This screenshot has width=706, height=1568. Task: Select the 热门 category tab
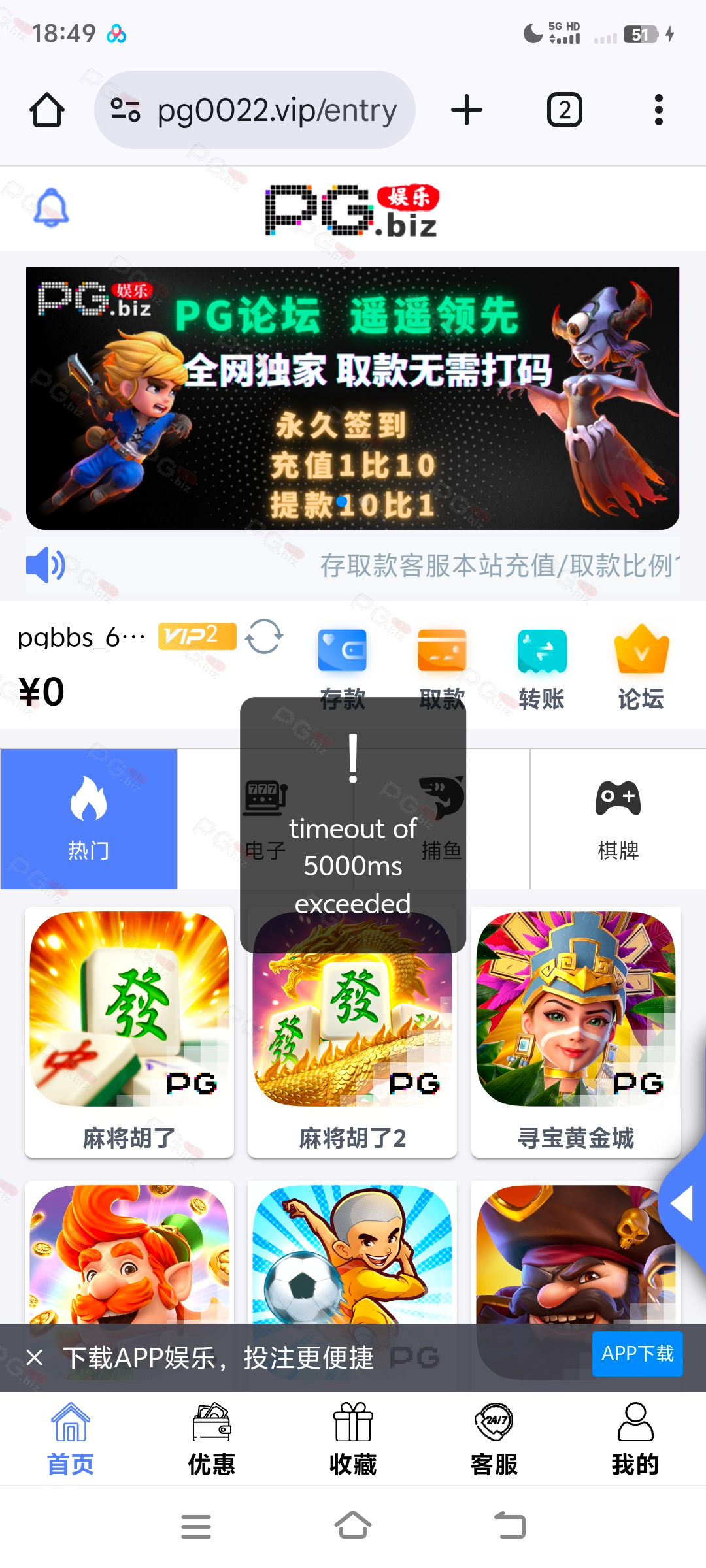point(89,819)
